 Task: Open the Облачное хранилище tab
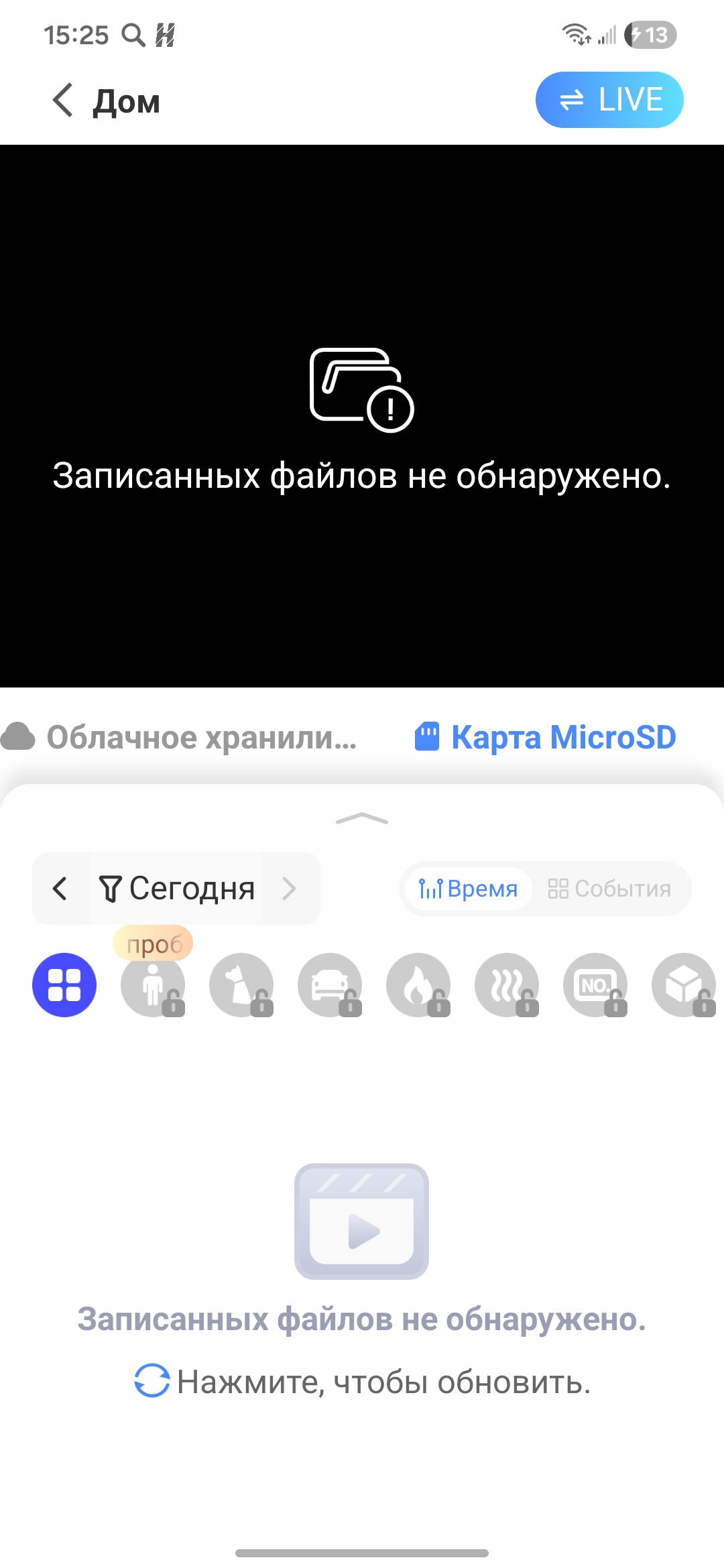pos(179,737)
